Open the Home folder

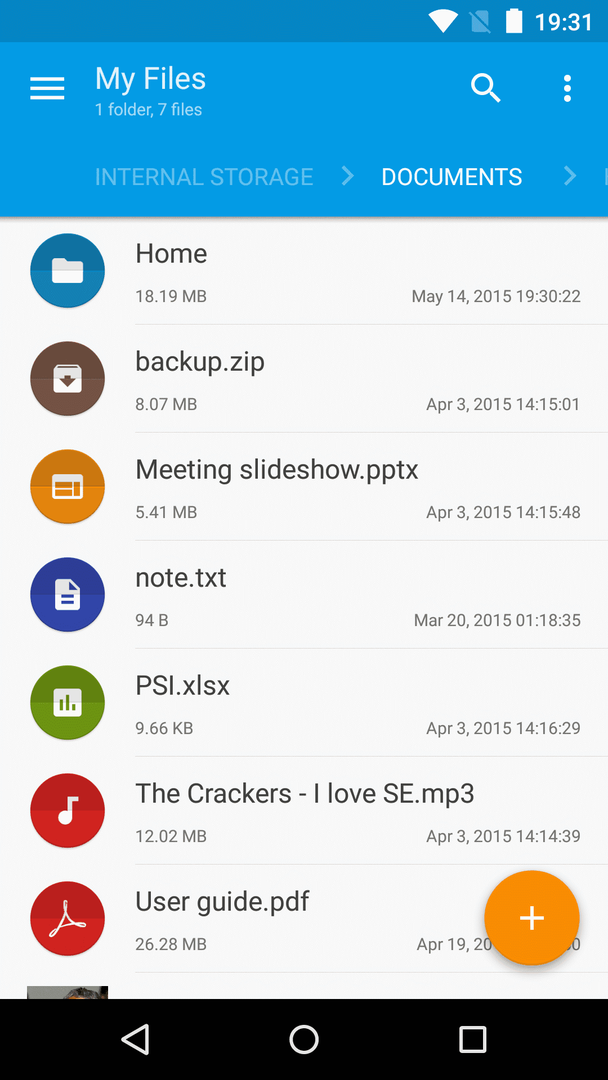point(304,271)
